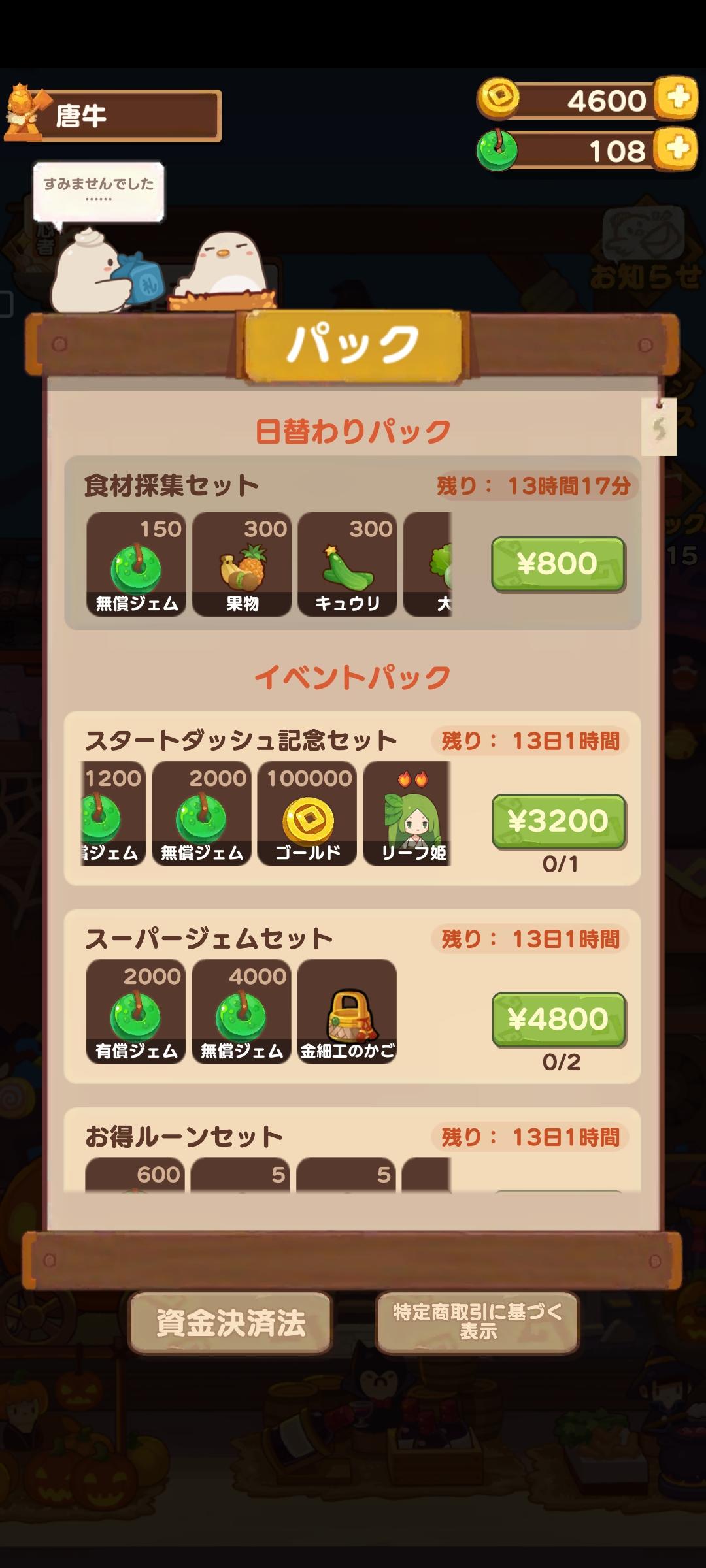Inspect 有償ジェム 2000 item
The height and width of the screenshot is (1568, 706).
136,1012
